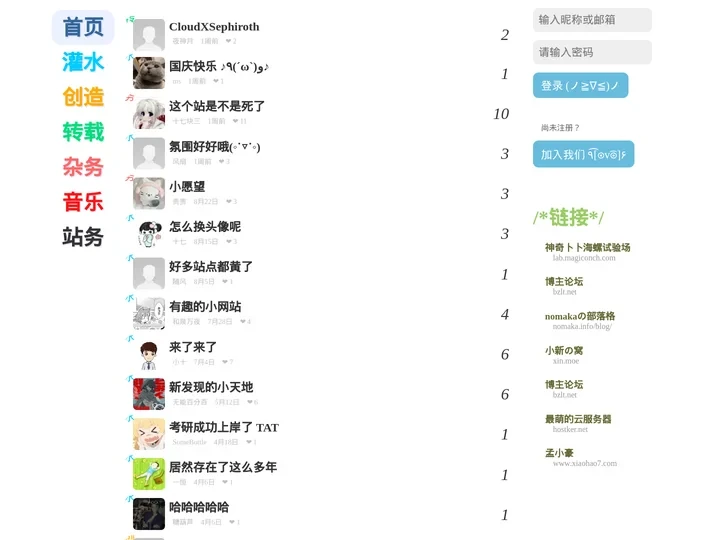The image size is (720, 540).
Task: Tap the 登录 login button
Action: tap(580, 86)
